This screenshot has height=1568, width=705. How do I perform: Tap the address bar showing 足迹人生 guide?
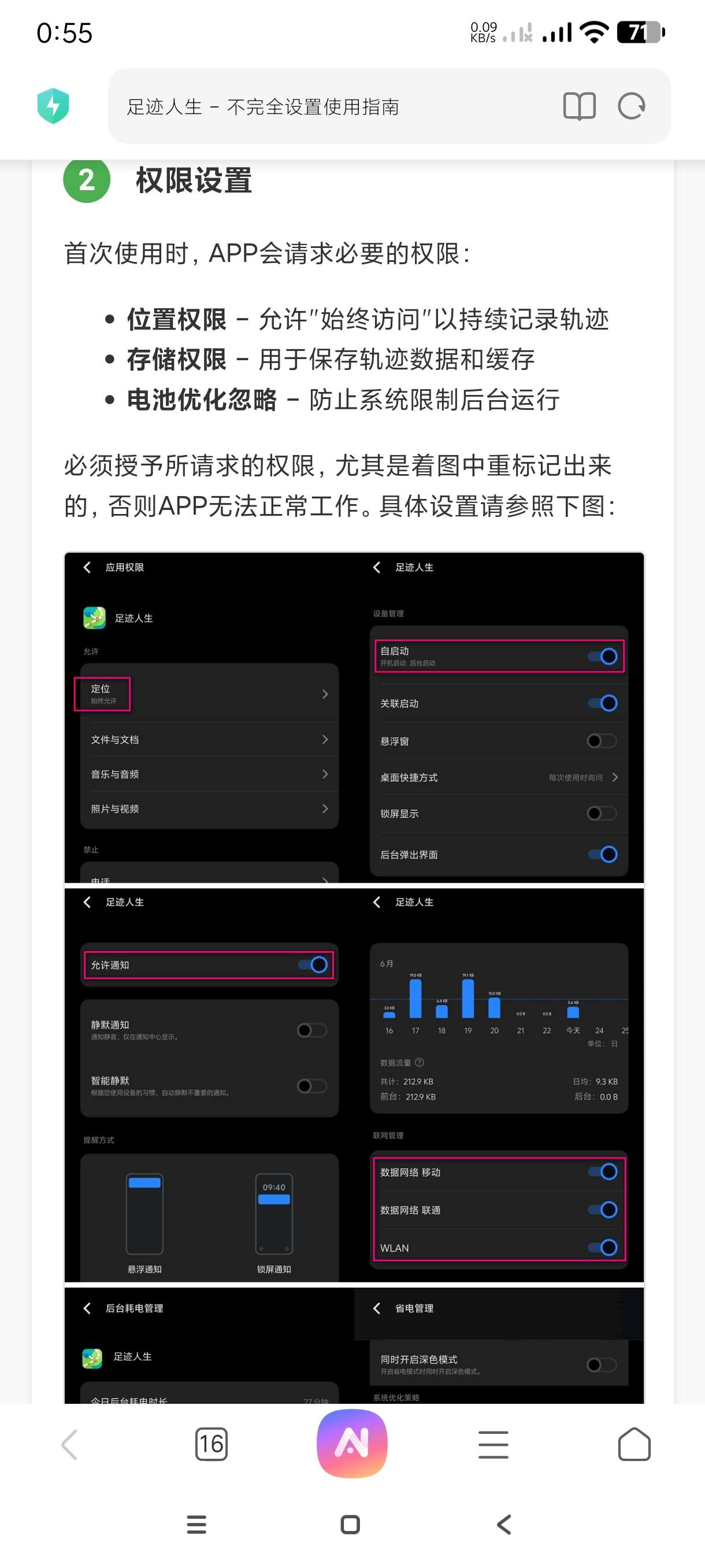pyautogui.click(x=328, y=107)
